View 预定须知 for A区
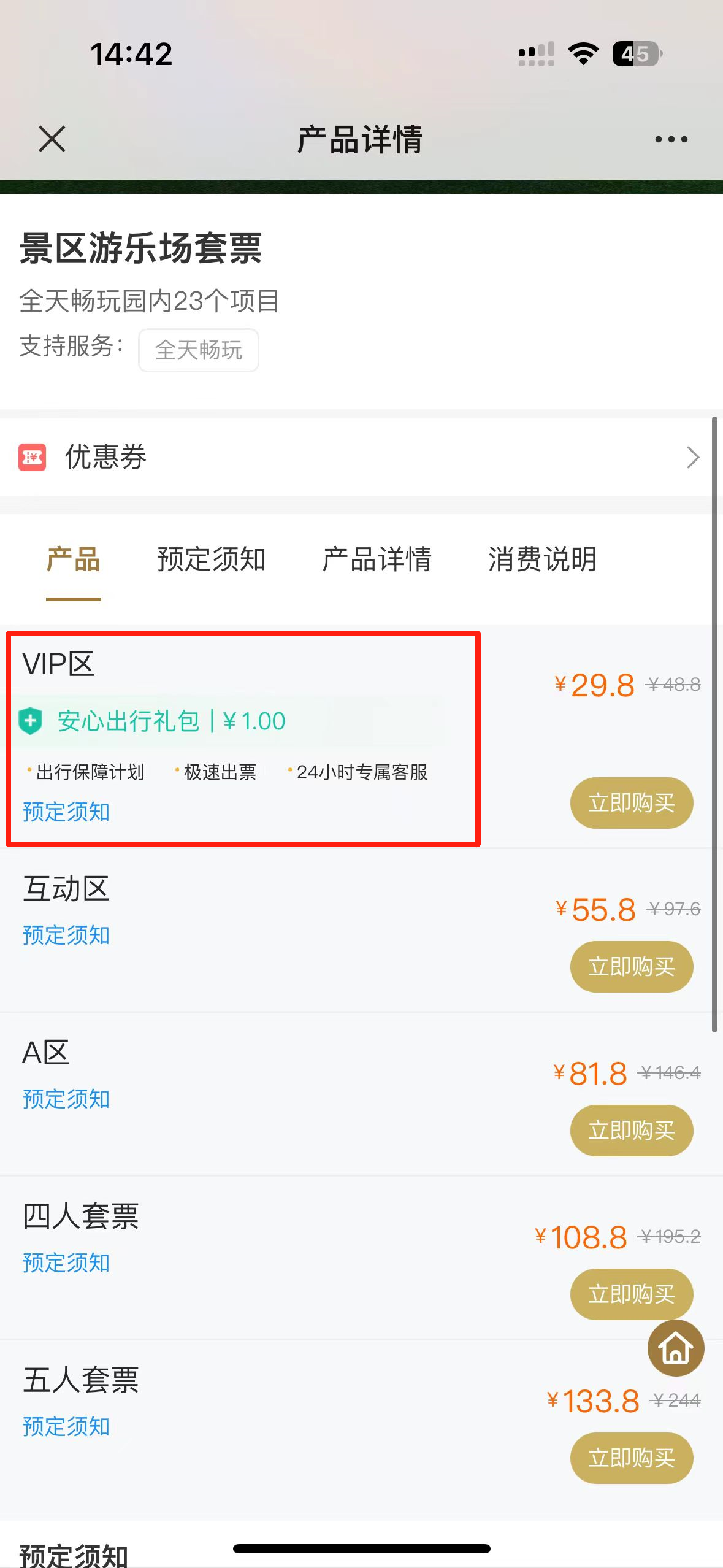 coord(66,1099)
